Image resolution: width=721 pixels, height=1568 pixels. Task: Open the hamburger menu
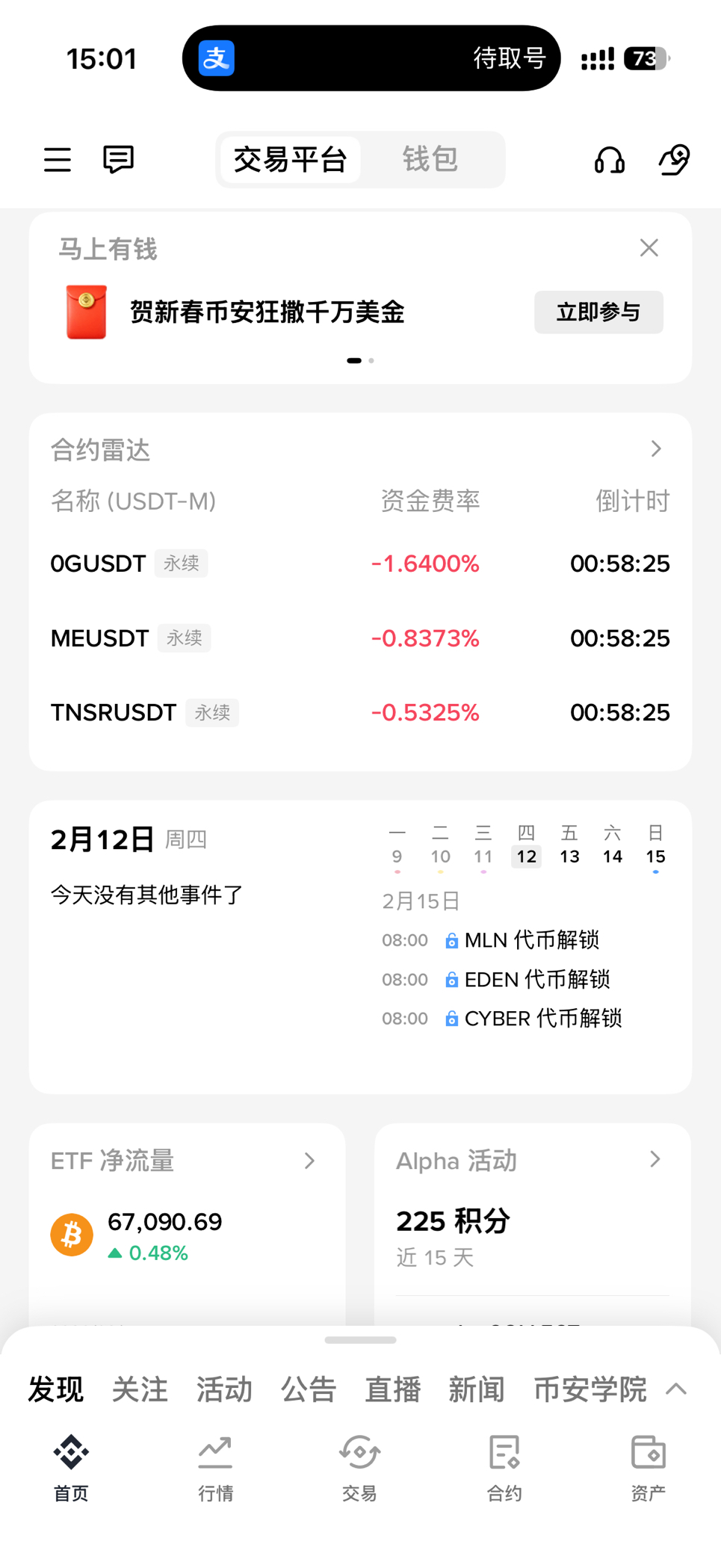click(58, 159)
